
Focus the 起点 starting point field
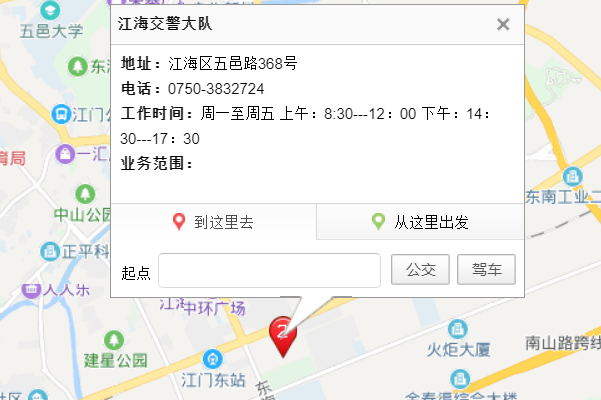pyautogui.click(x=269, y=271)
